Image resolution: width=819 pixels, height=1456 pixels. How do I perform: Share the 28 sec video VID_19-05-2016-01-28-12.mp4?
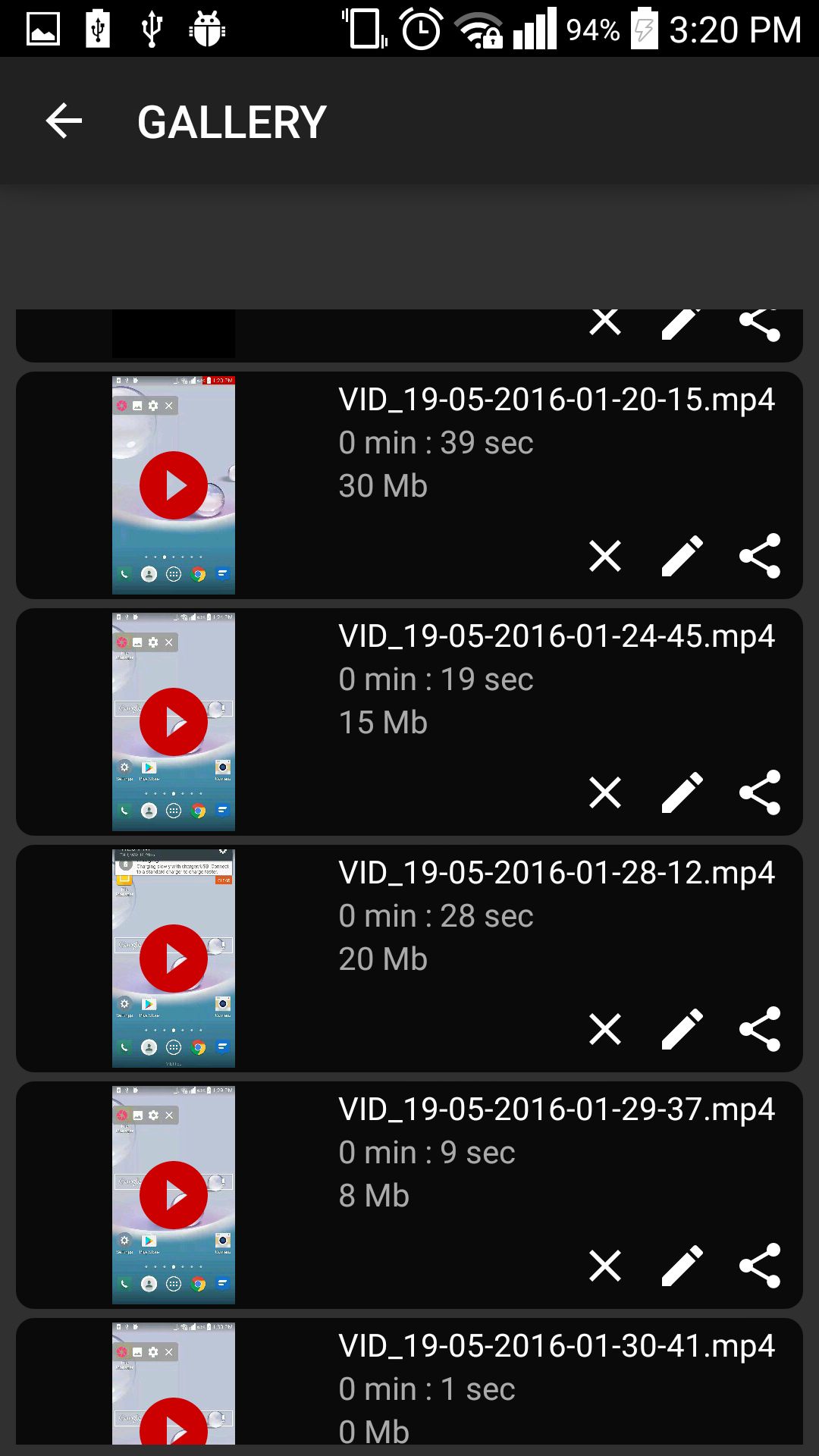coord(760,1029)
